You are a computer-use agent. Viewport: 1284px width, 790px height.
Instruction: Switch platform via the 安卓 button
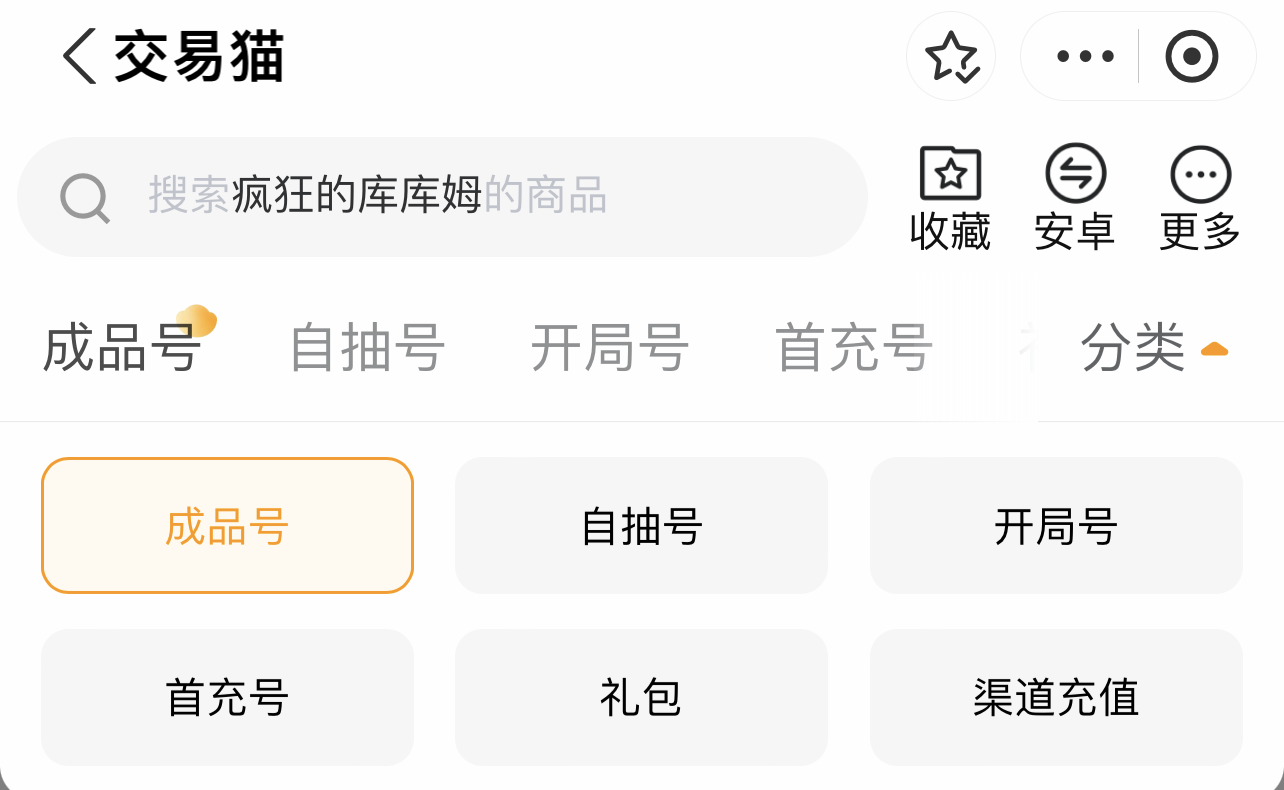pyautogui.click(x=1075, y=199)
